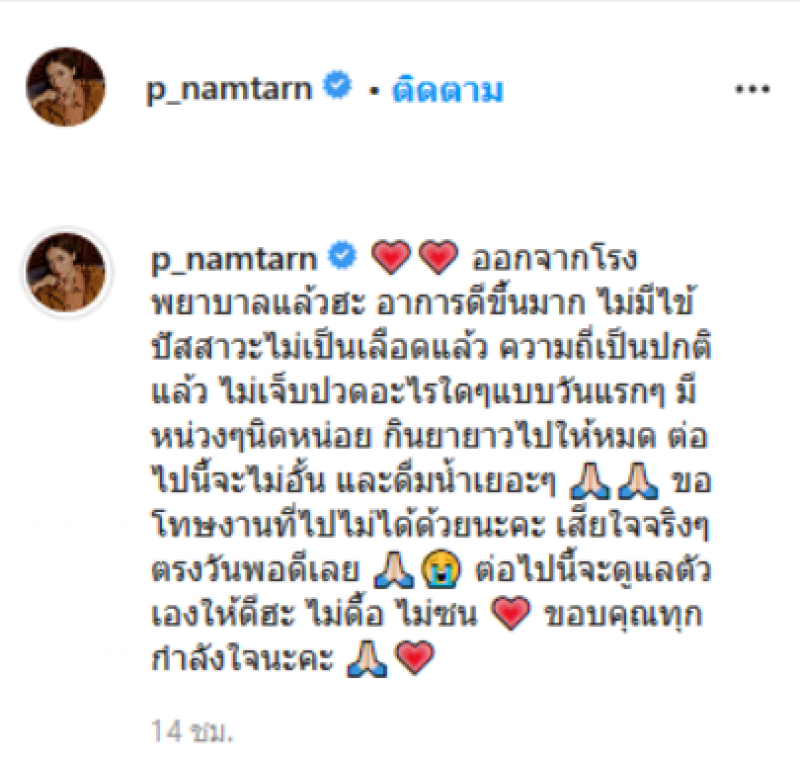Open the three-dot overflow menu

(752, 89)
